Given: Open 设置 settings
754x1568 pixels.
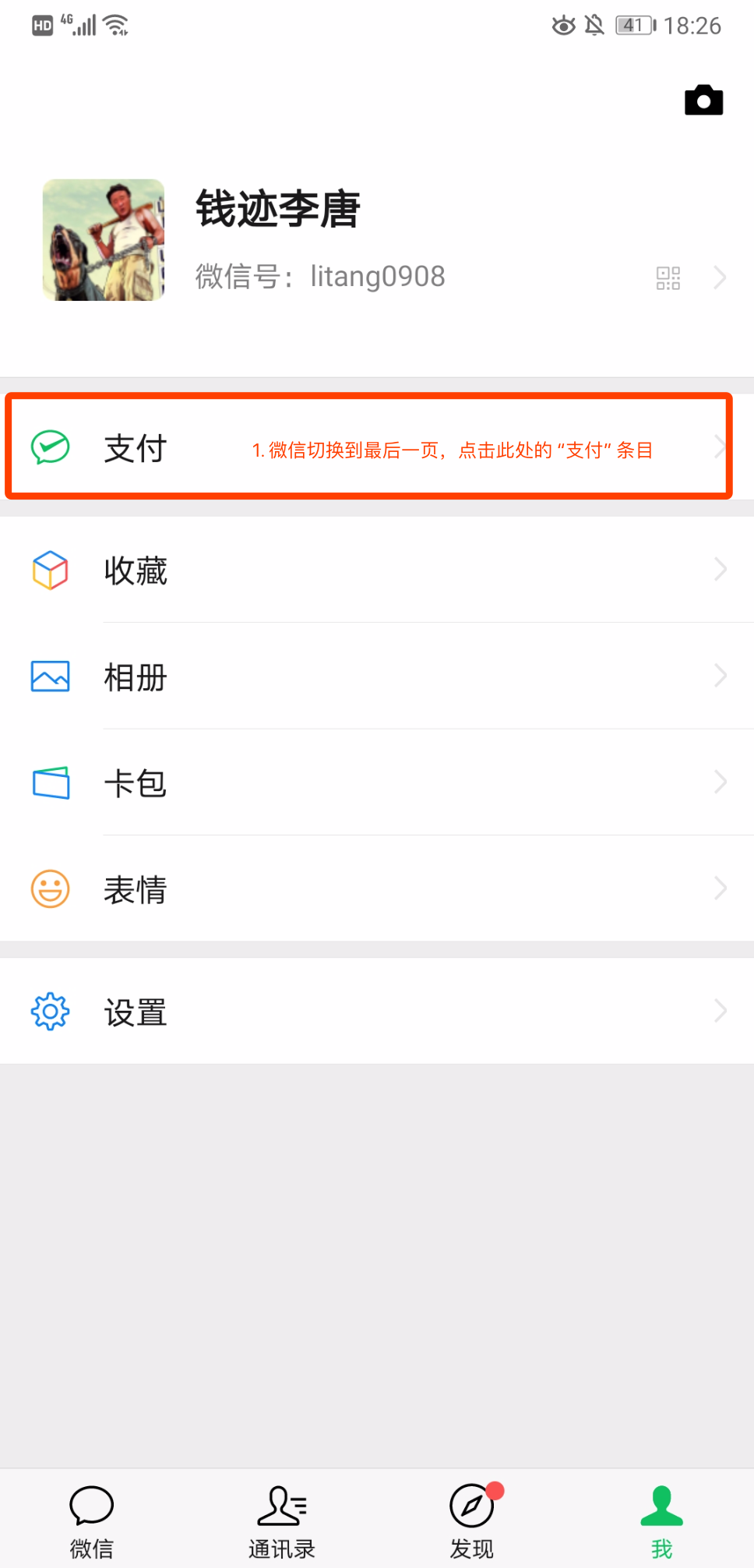Looking at the screenshot, I should coord(377,1011).
